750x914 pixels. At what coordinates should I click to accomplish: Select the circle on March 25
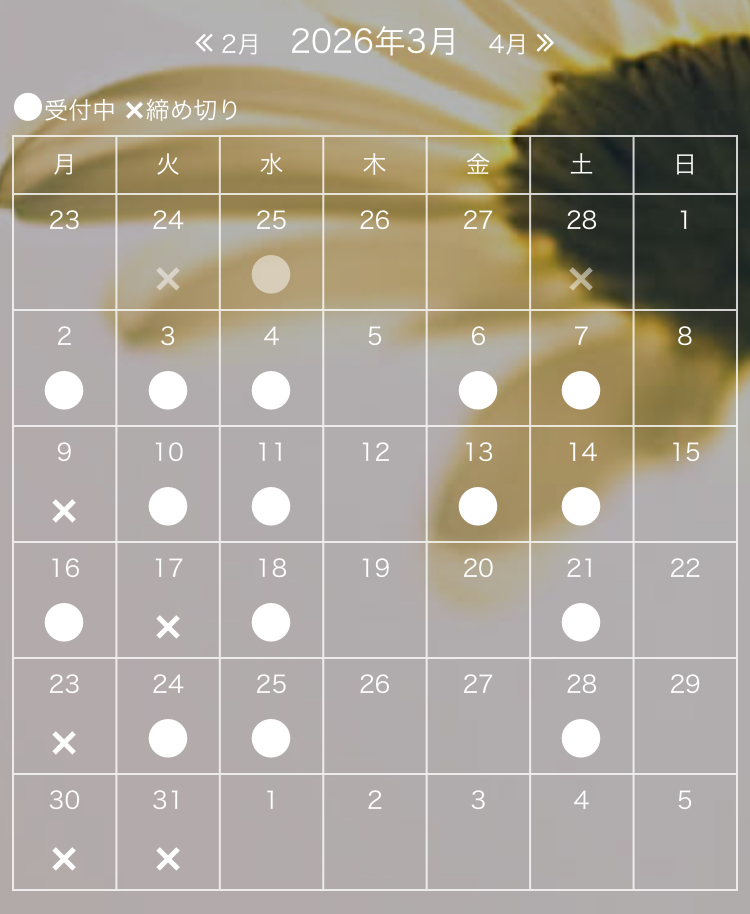coord(271,738)
